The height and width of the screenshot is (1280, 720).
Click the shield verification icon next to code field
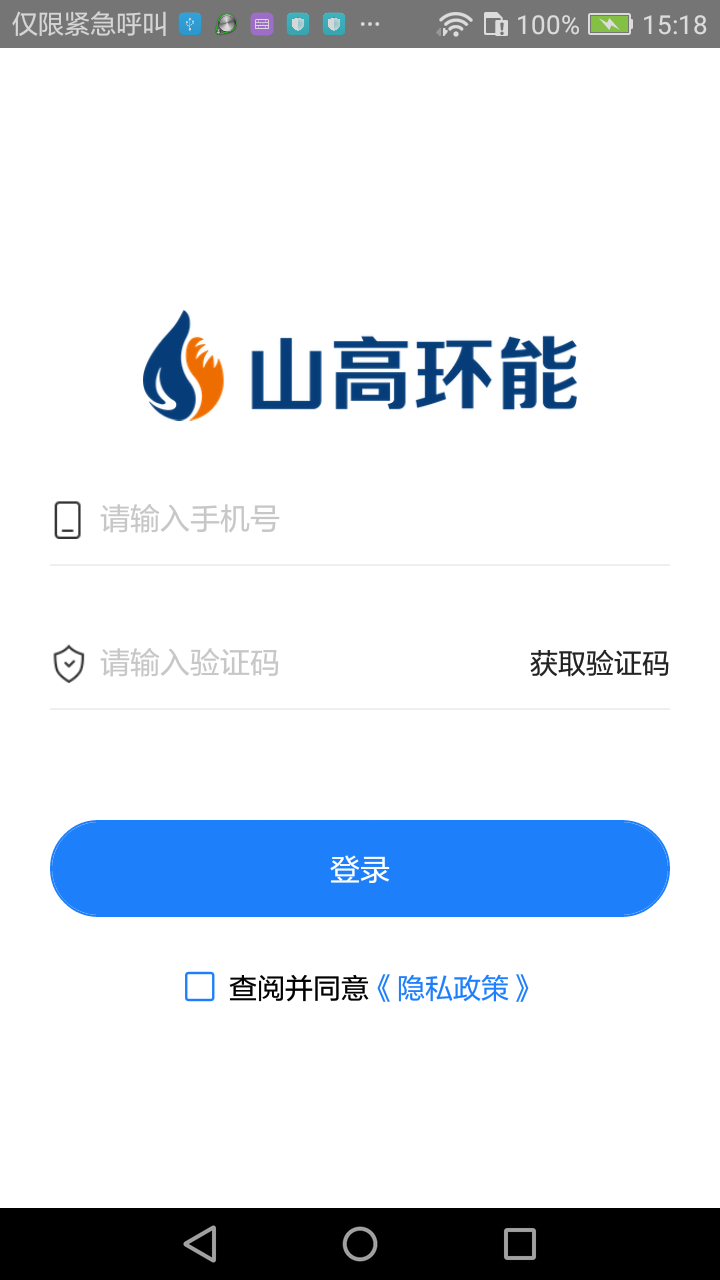click(67, 663)
